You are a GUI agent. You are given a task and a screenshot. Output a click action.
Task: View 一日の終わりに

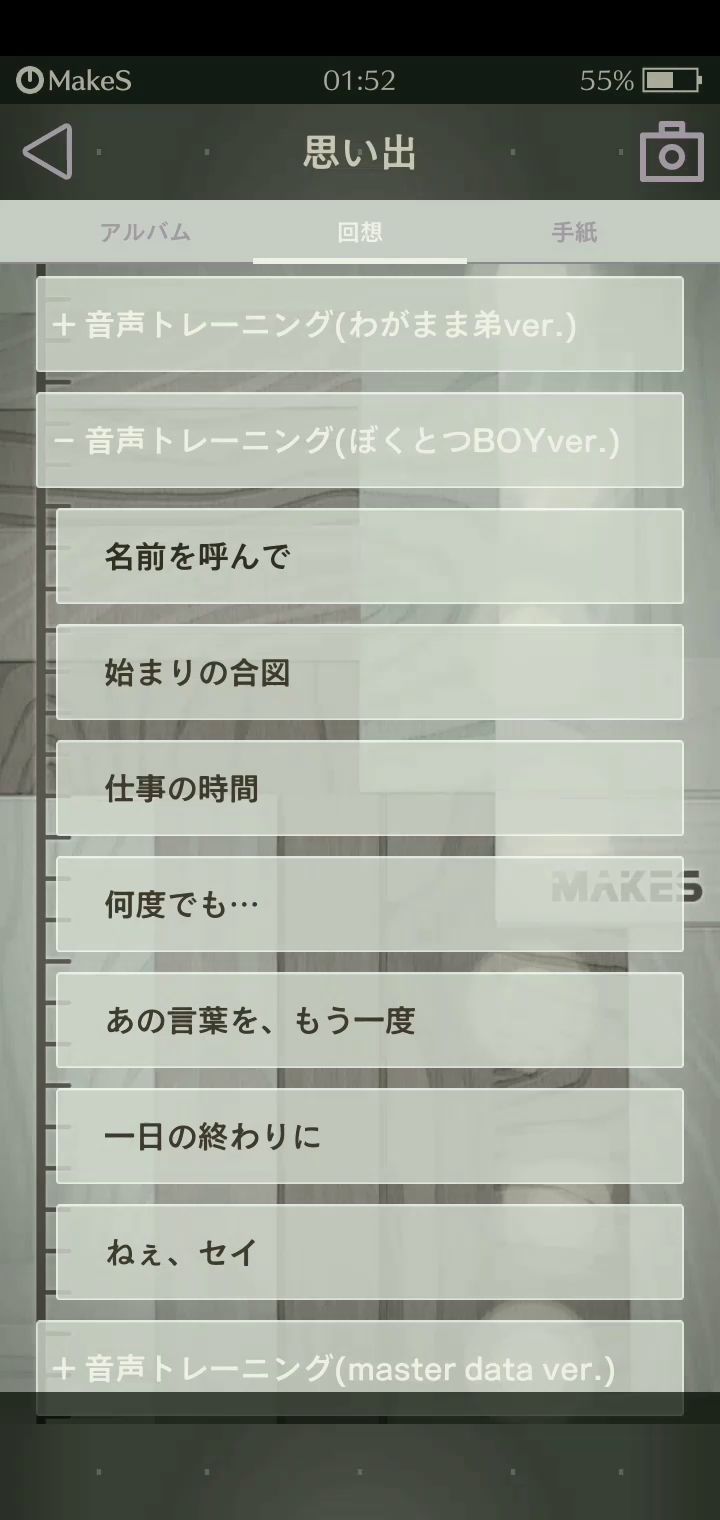pyautogui.click(x=369, y=1136)
